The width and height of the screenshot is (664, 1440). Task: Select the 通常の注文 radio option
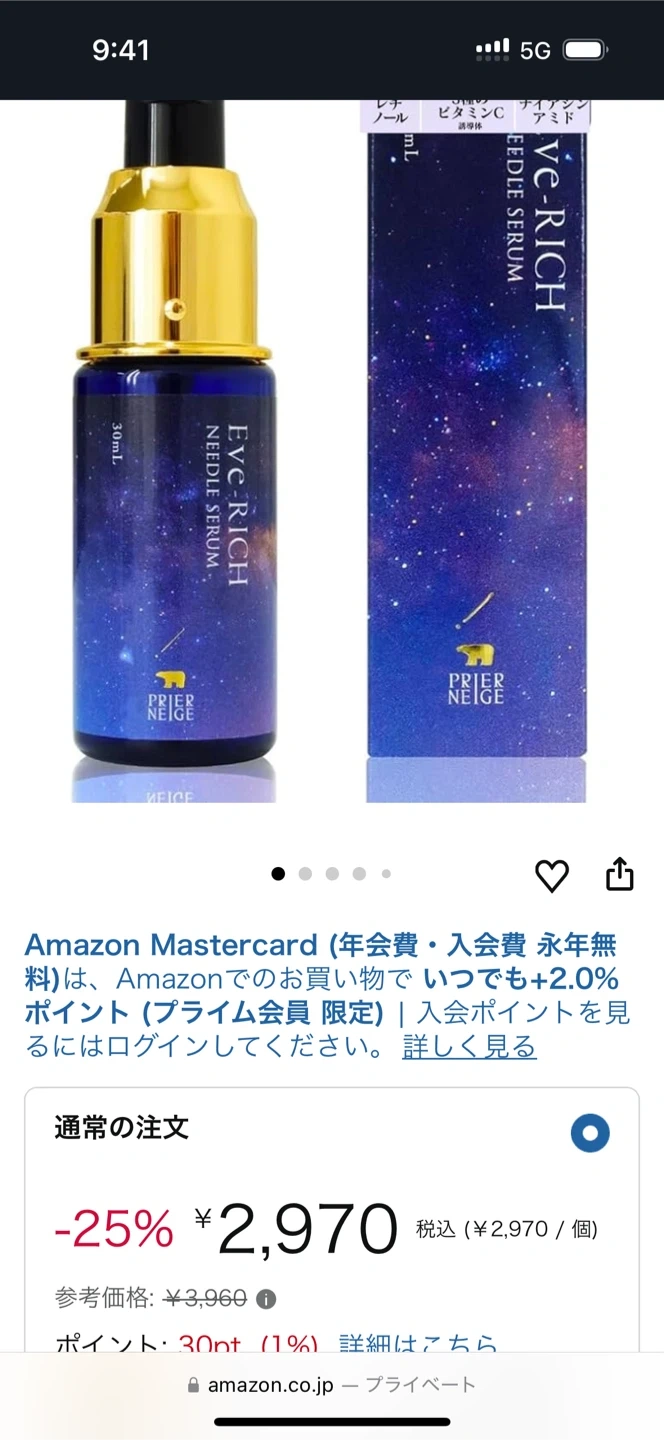590,1133
